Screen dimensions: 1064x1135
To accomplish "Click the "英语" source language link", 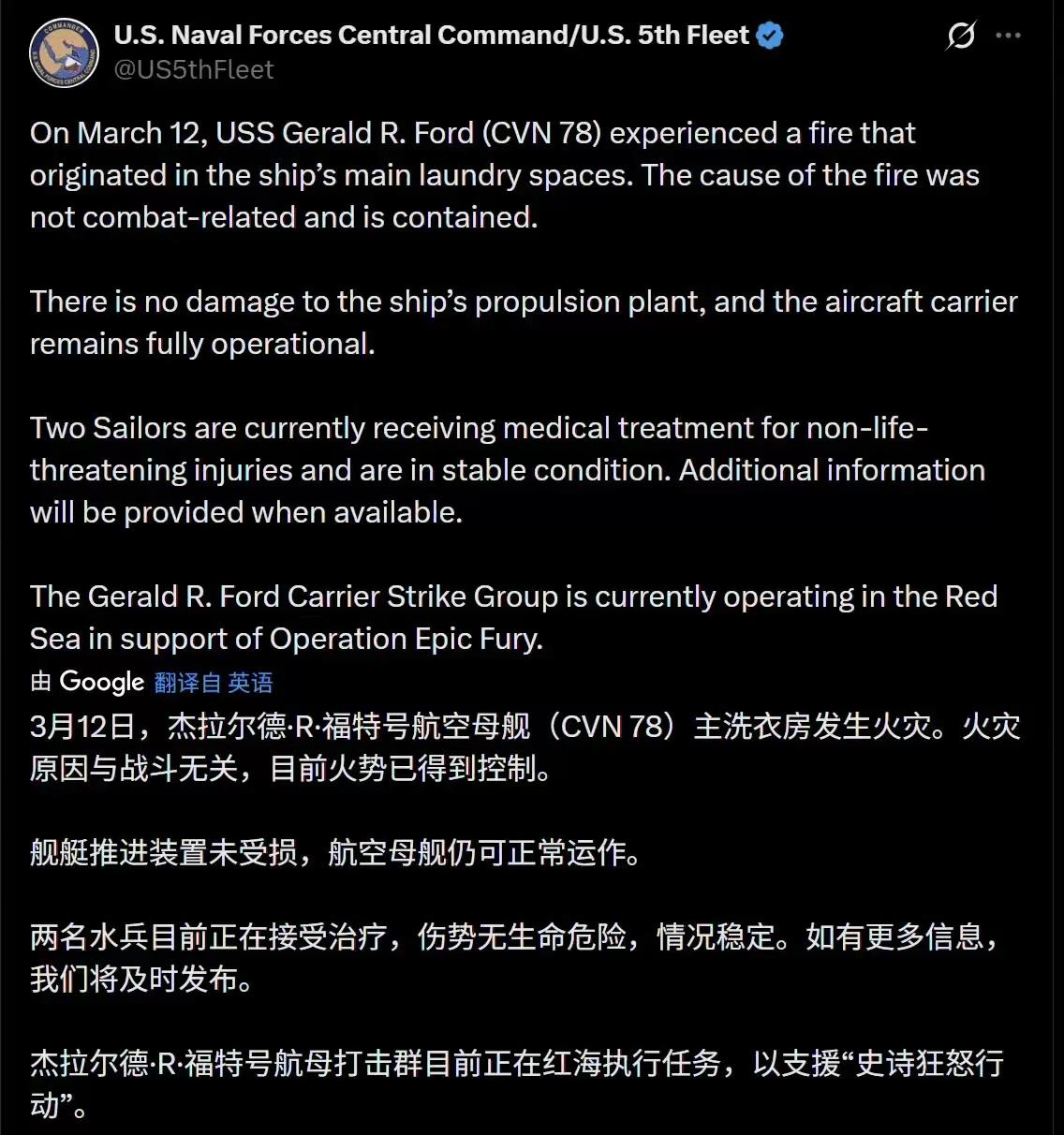I will [x=251, y=683].
